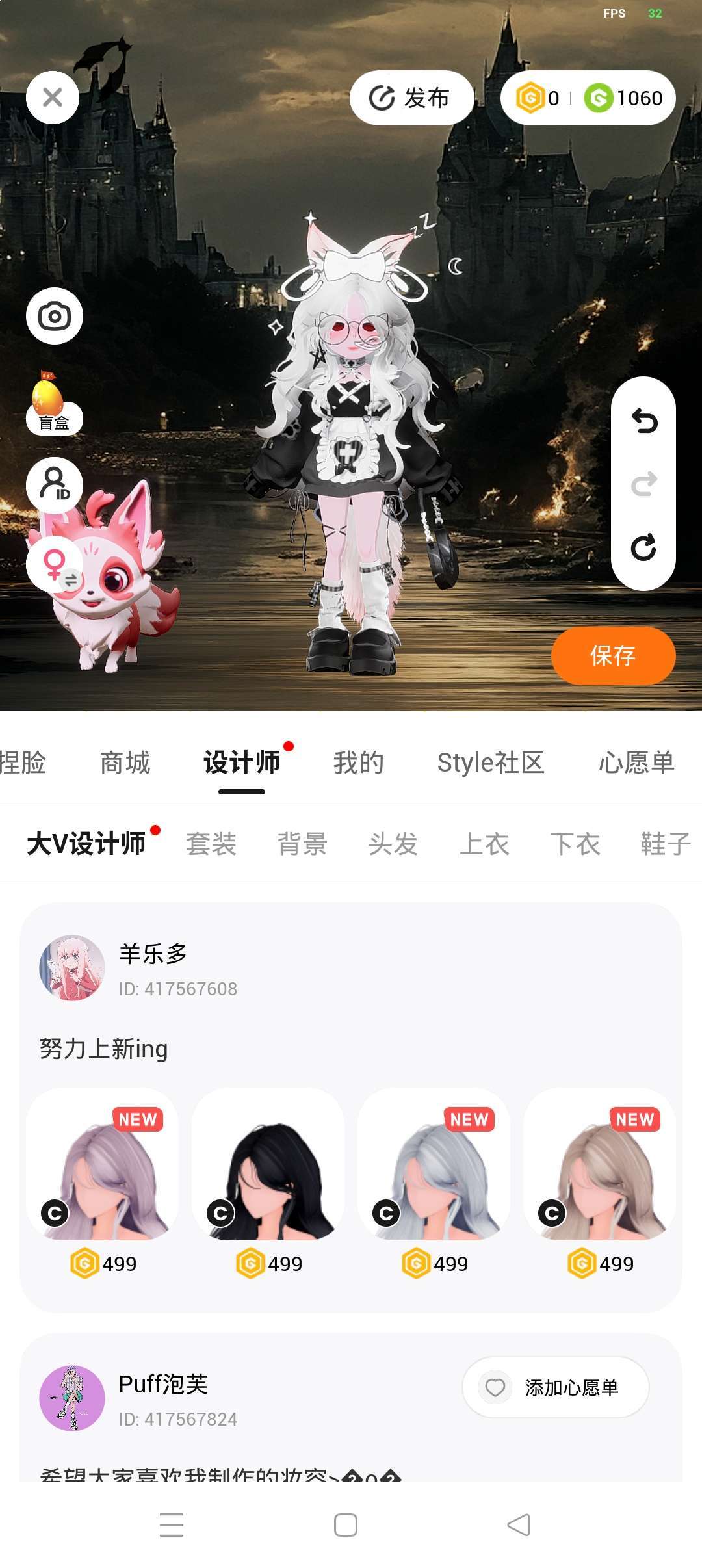Open designer 羊乐多's profile avatar
Viewport: 702px width, 1568px height.
(72, 968)
